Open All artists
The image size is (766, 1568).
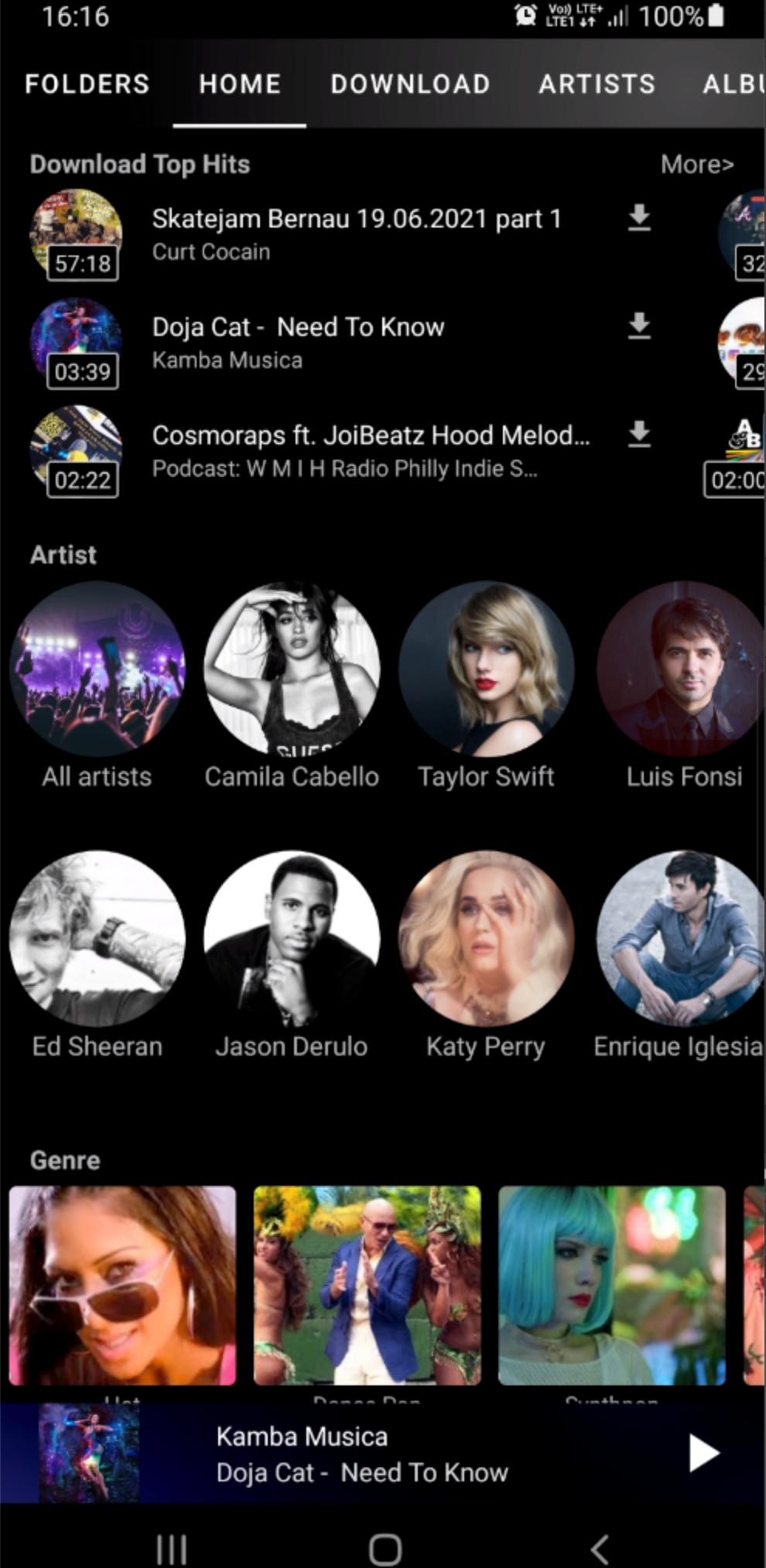click(x=97, y=686)
